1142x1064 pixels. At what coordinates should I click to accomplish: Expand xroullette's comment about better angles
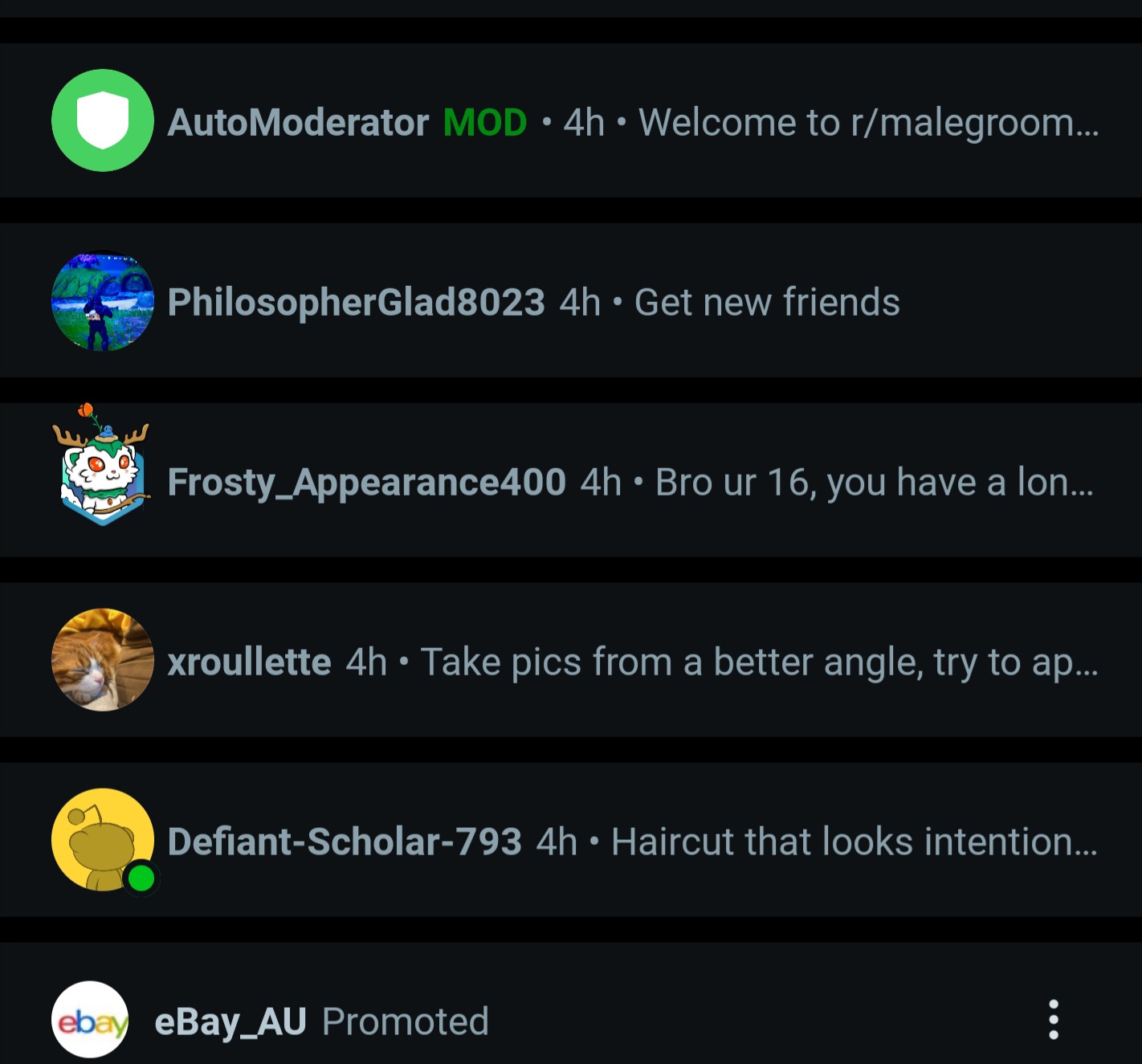pyautogui.click(x=758, y=662)
